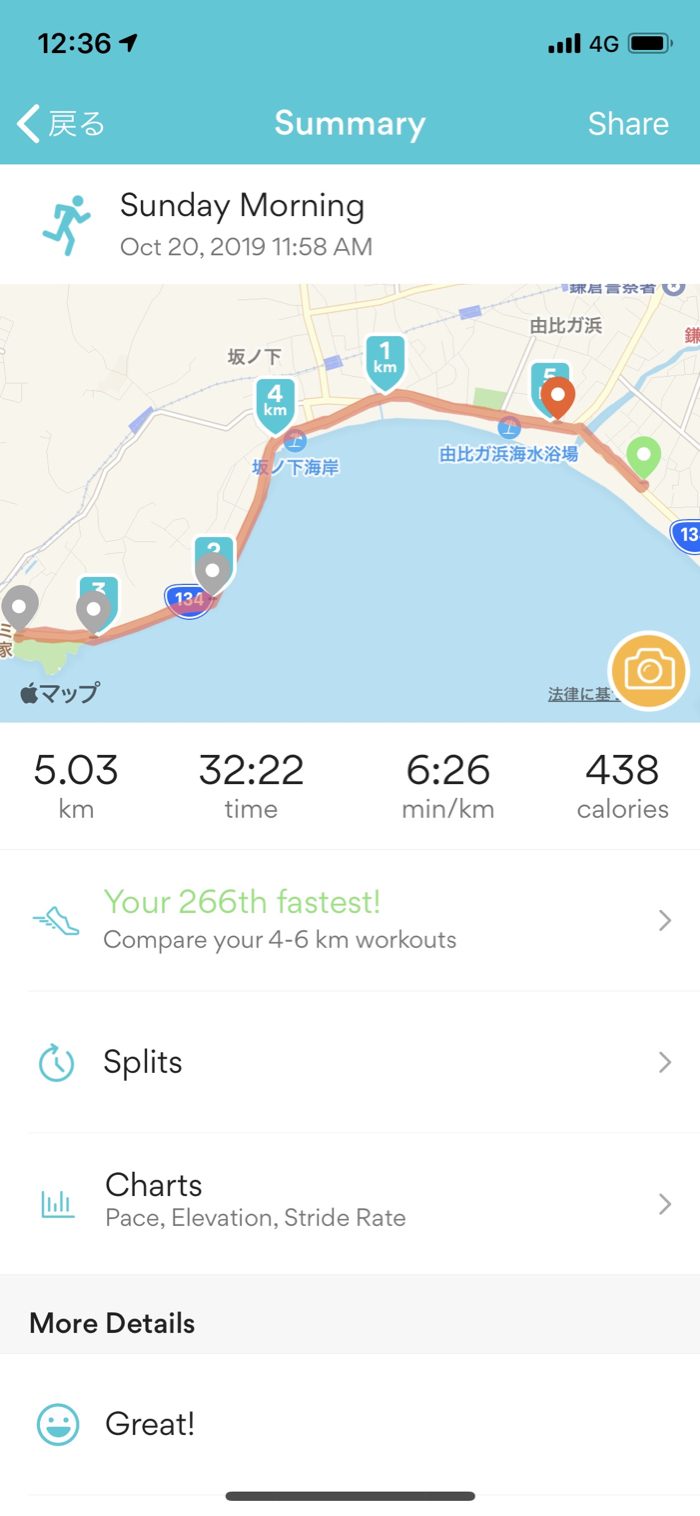700x1516 pixels.
Task: Open the map's legal notice link
Action: point(578,694)
